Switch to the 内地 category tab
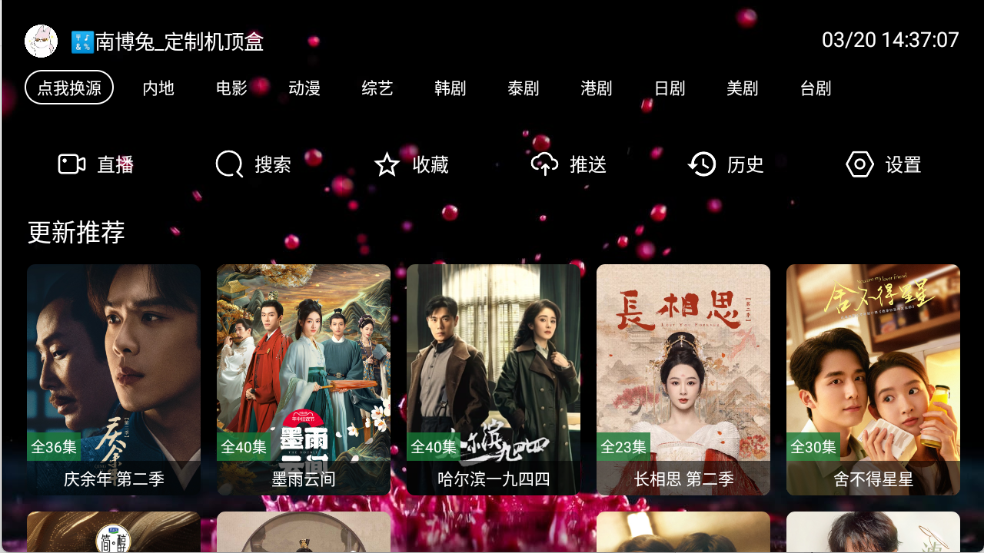 (x=158, y=88)
